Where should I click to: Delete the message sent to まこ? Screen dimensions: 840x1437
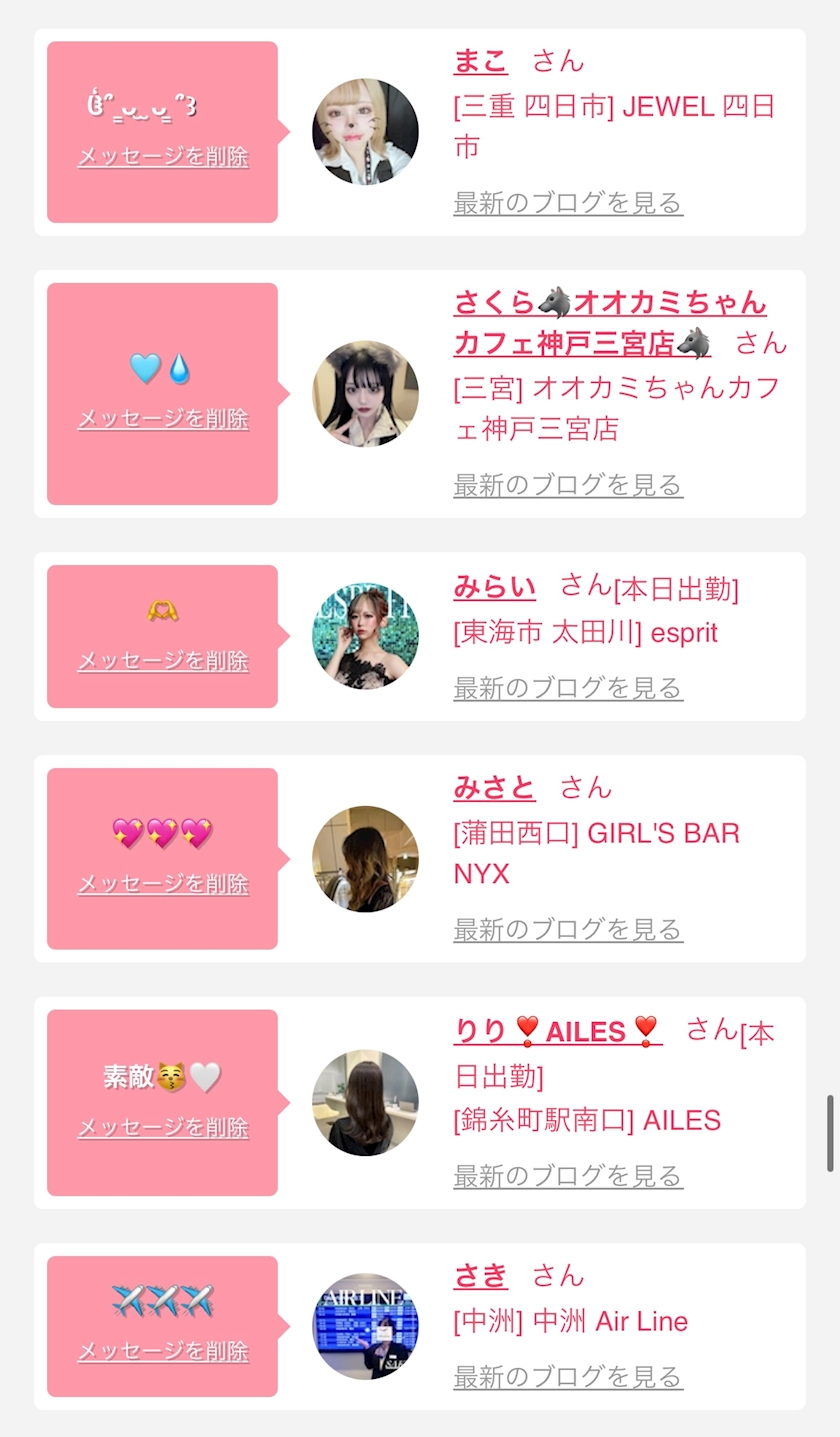pos(163,157)
